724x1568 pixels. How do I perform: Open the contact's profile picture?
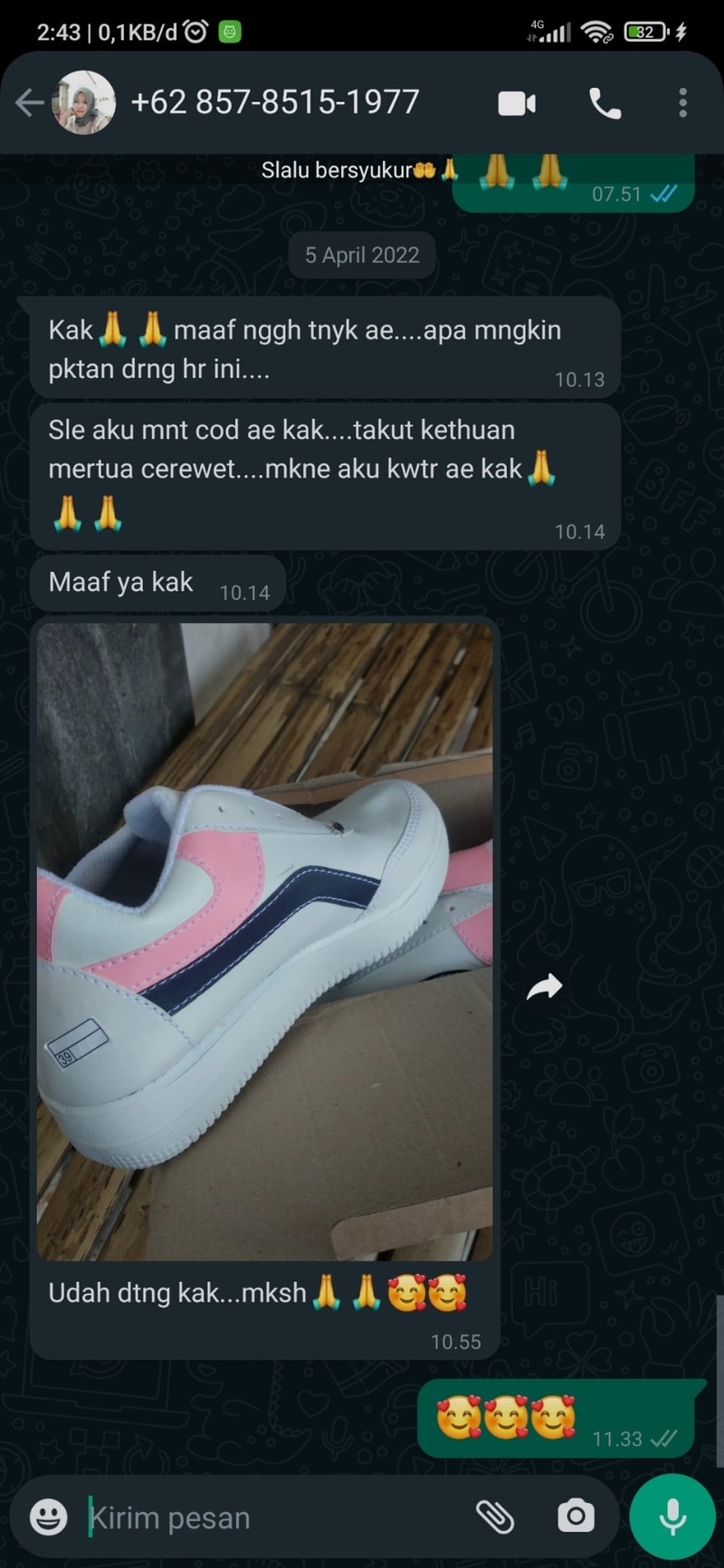tap(84, 103)
